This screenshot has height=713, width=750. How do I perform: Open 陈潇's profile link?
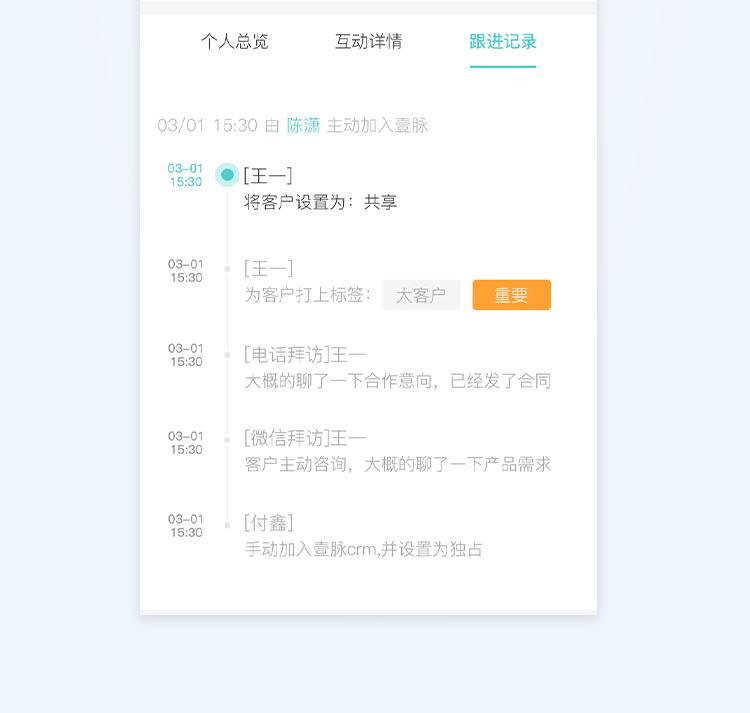point(303,125)
